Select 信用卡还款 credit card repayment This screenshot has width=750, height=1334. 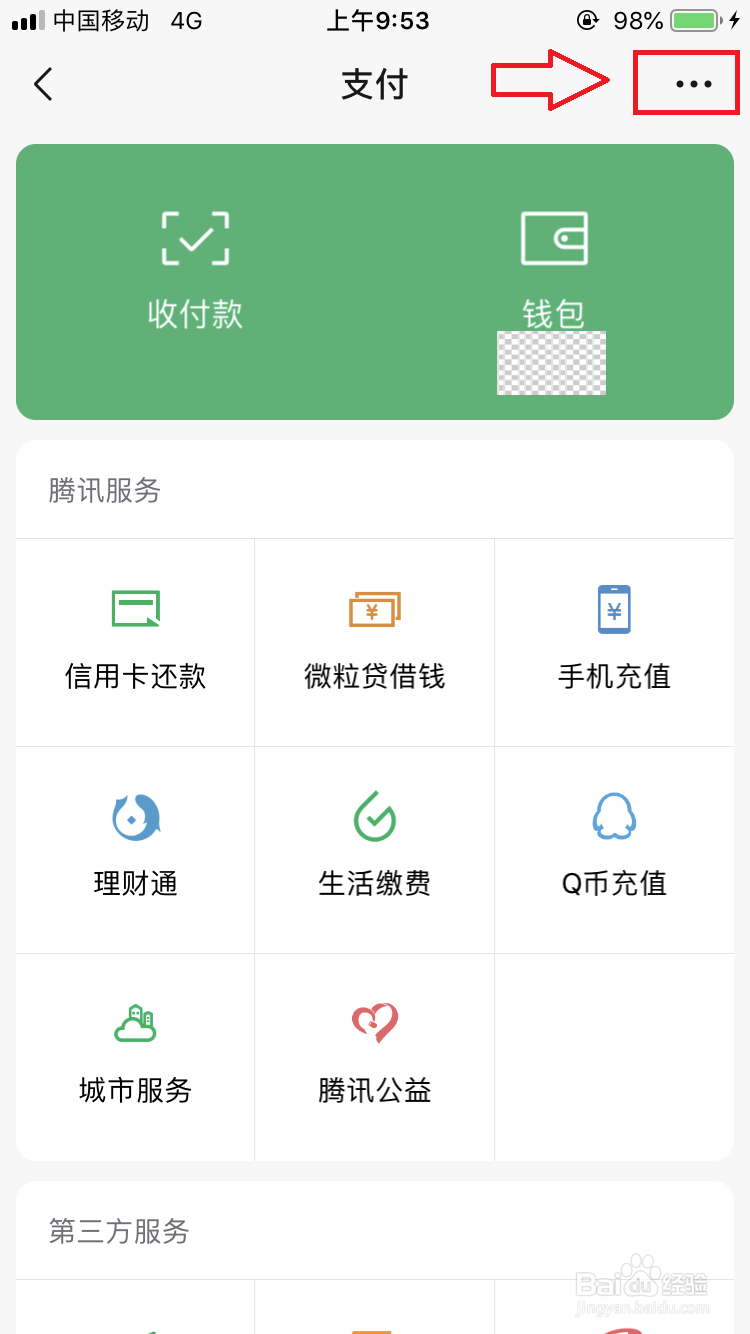[134, 640]
